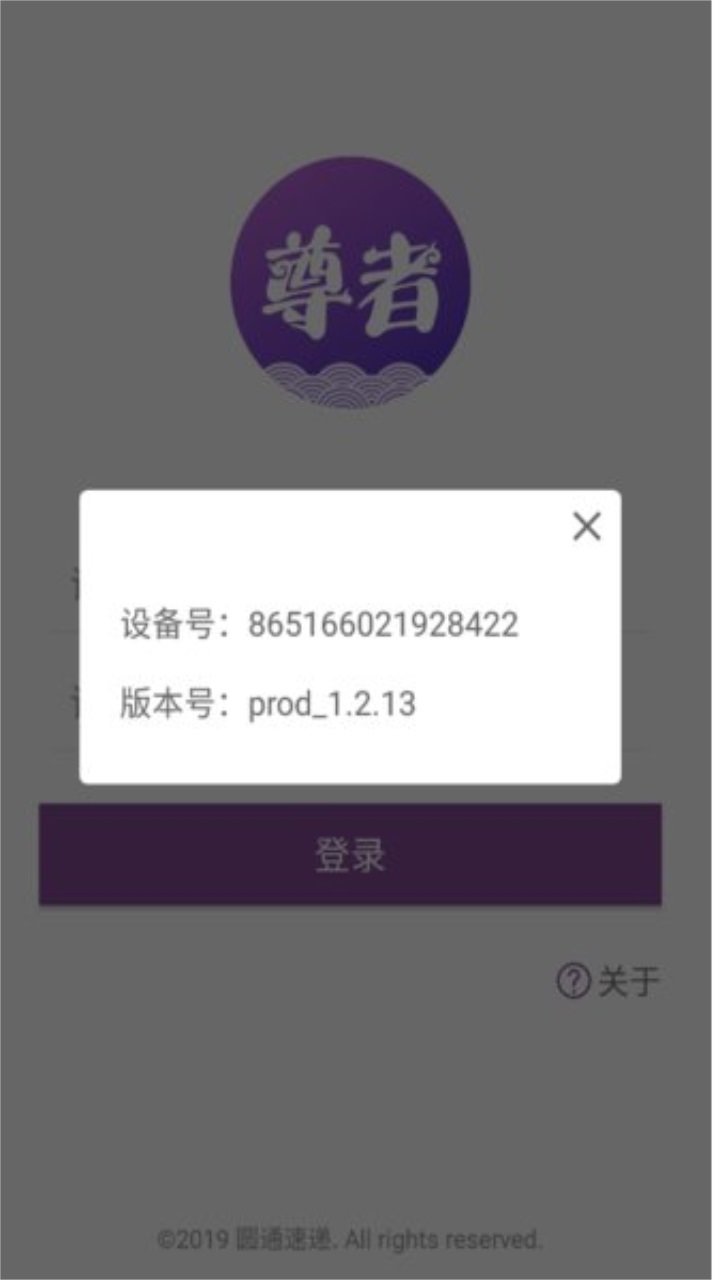Close the device info dialog
Image resolution: width=720 pixels, height=1280 pixels.
(x=586, y=526)
